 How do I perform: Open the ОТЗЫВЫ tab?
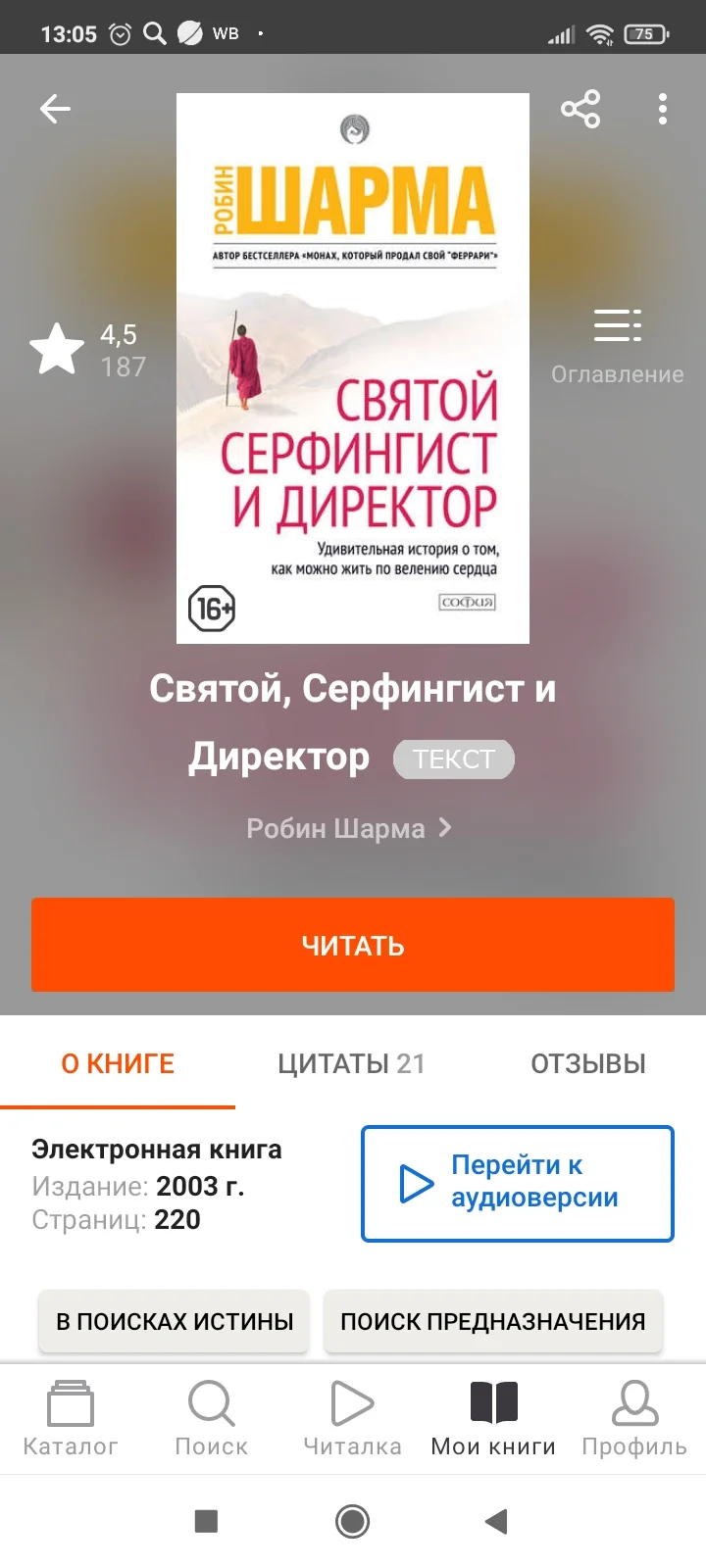[x=588, y=1062]
